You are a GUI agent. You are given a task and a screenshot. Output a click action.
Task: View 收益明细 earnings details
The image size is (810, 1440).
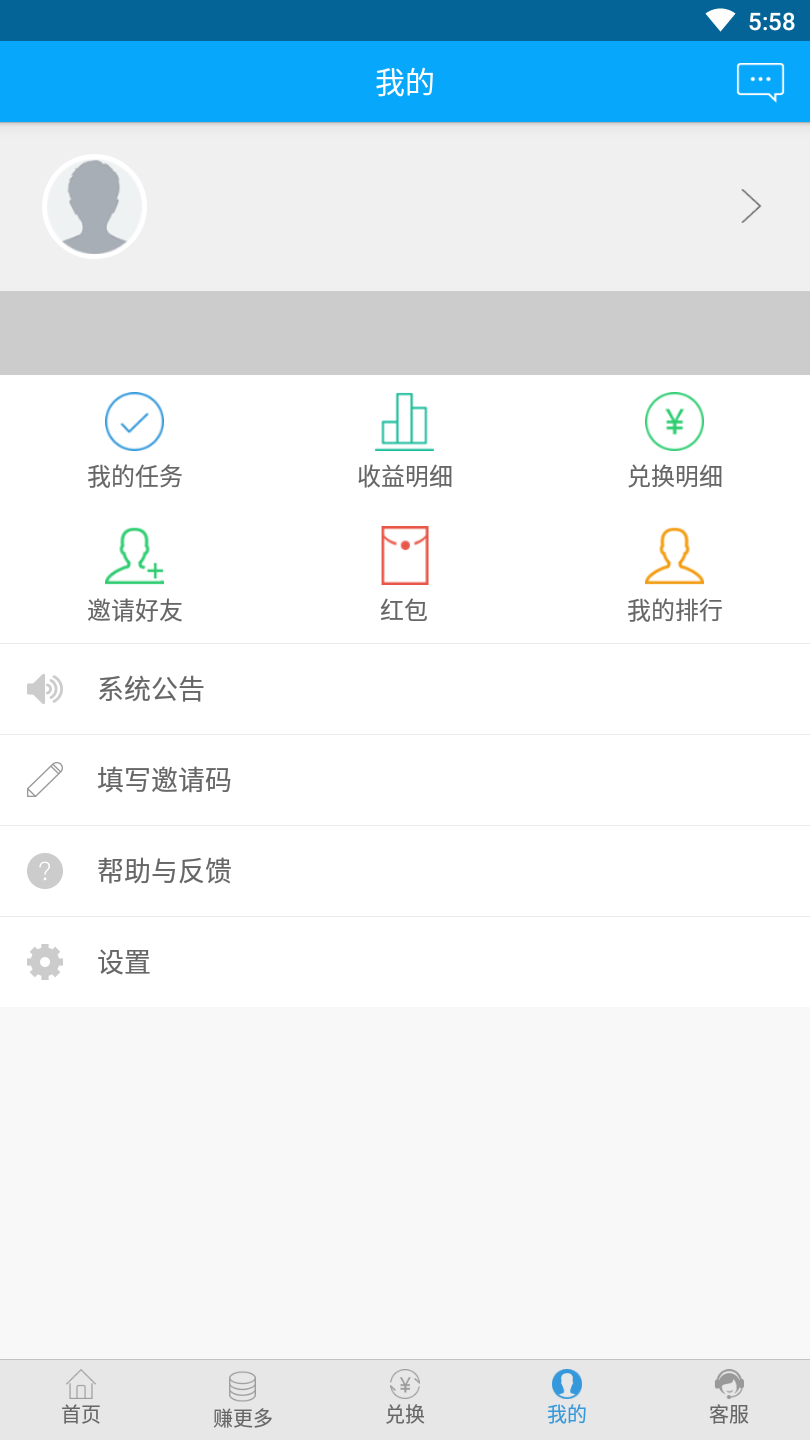405,441
